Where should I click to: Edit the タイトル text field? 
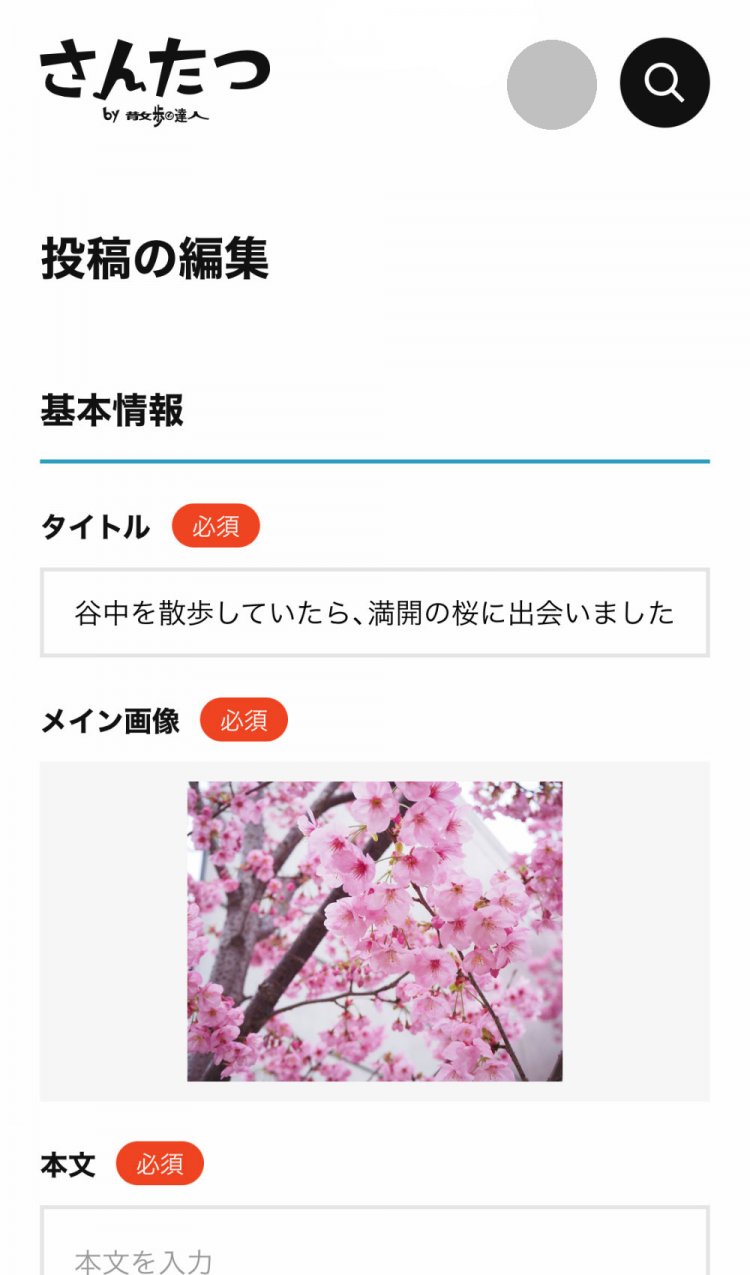tap(375, 613)
